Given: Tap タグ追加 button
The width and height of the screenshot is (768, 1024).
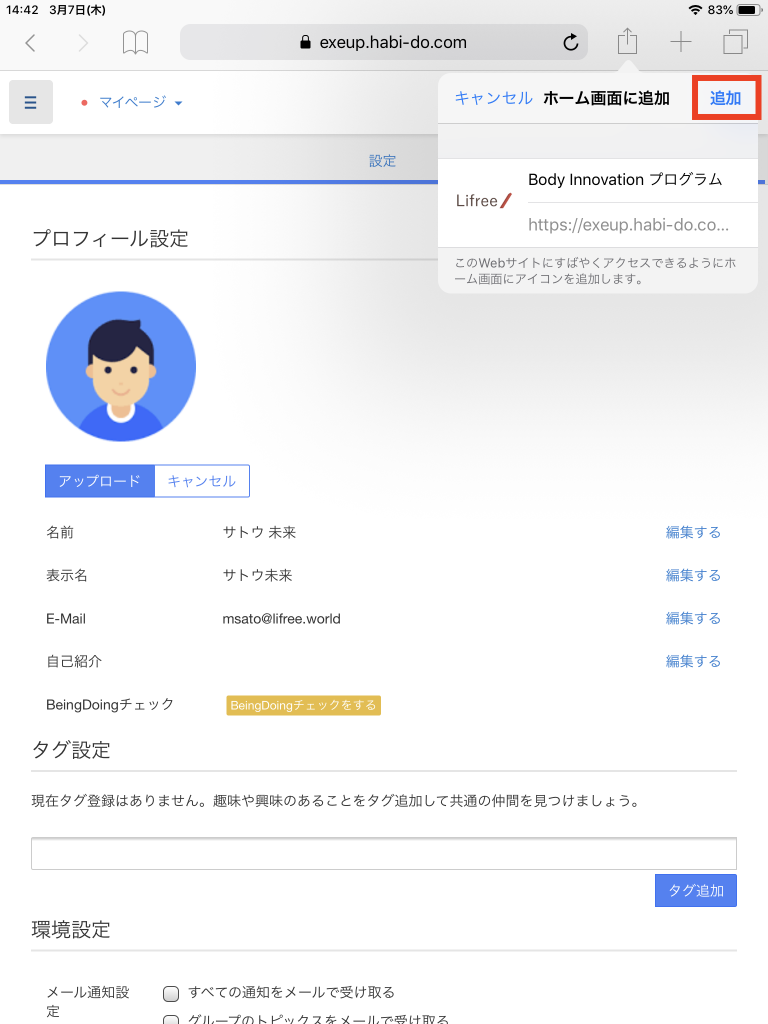Looking at the screenshot, I should (x=695, y=890).
